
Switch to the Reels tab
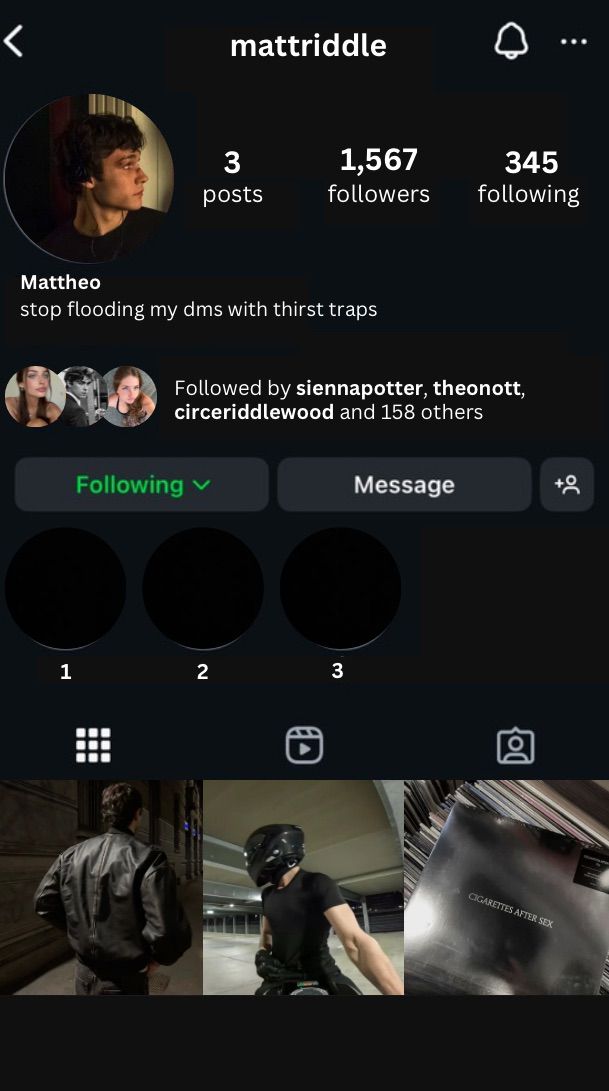[x=304, y=745]
